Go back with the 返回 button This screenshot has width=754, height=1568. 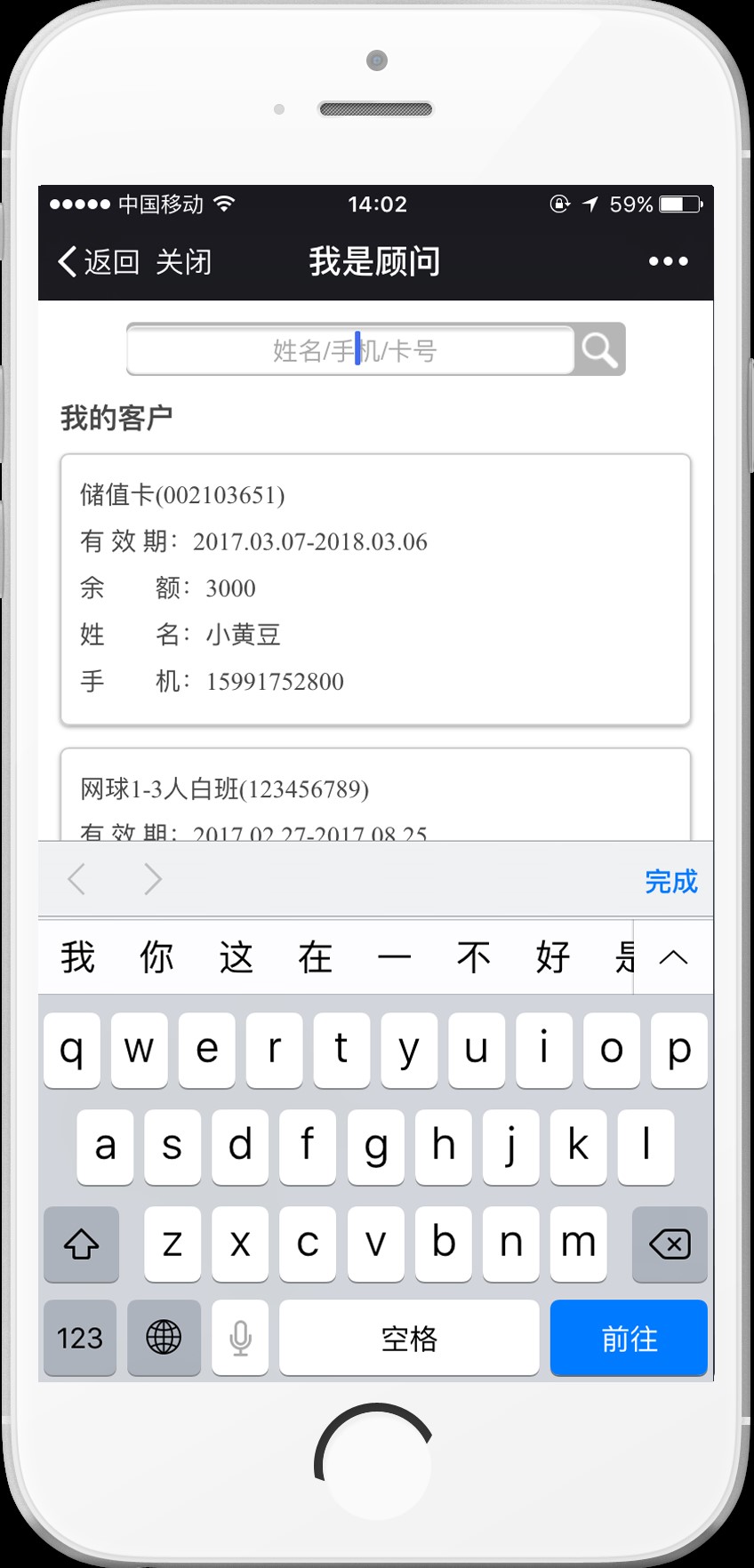pyautogui.click(x=98, y=261)
